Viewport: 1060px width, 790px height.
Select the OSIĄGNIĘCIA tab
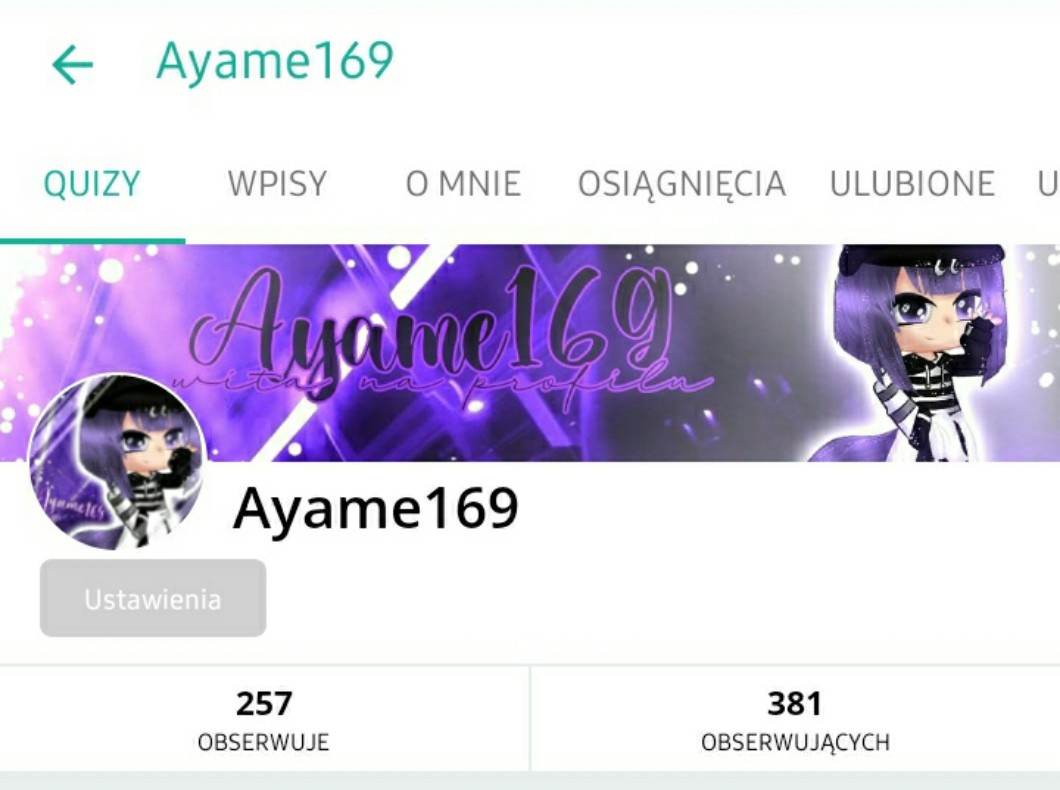[682, 184]
